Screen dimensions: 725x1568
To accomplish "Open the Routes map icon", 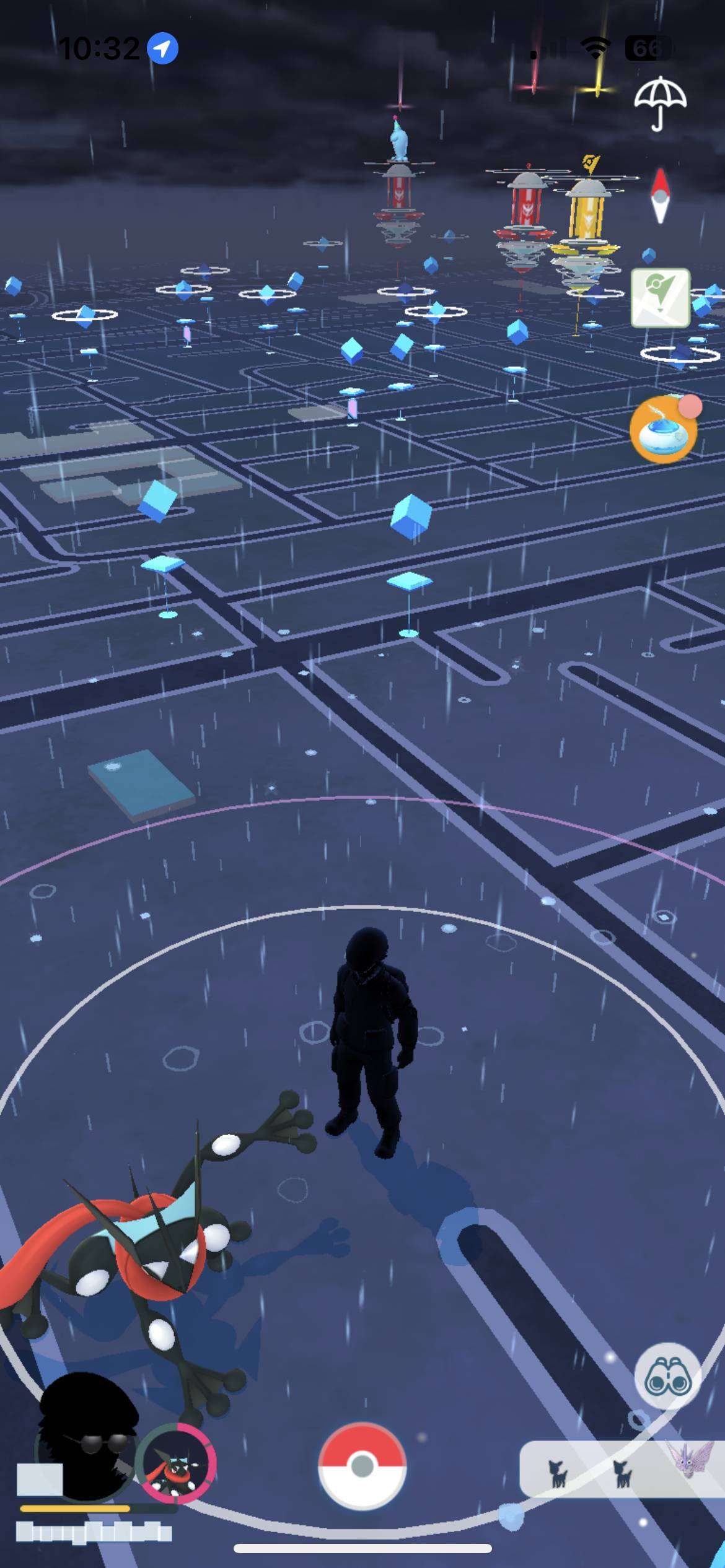I will 660,298.
